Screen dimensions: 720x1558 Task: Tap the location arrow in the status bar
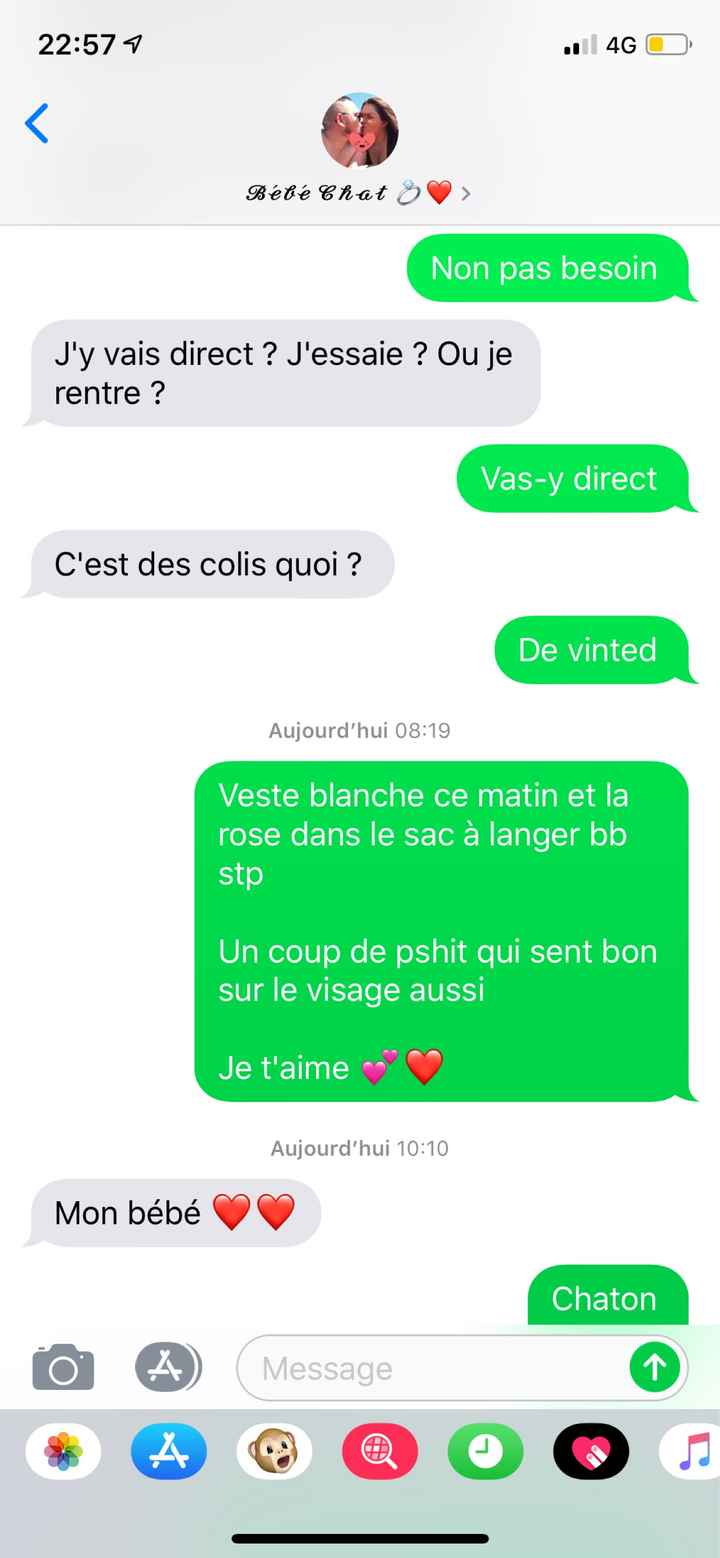tap(131, 43)
